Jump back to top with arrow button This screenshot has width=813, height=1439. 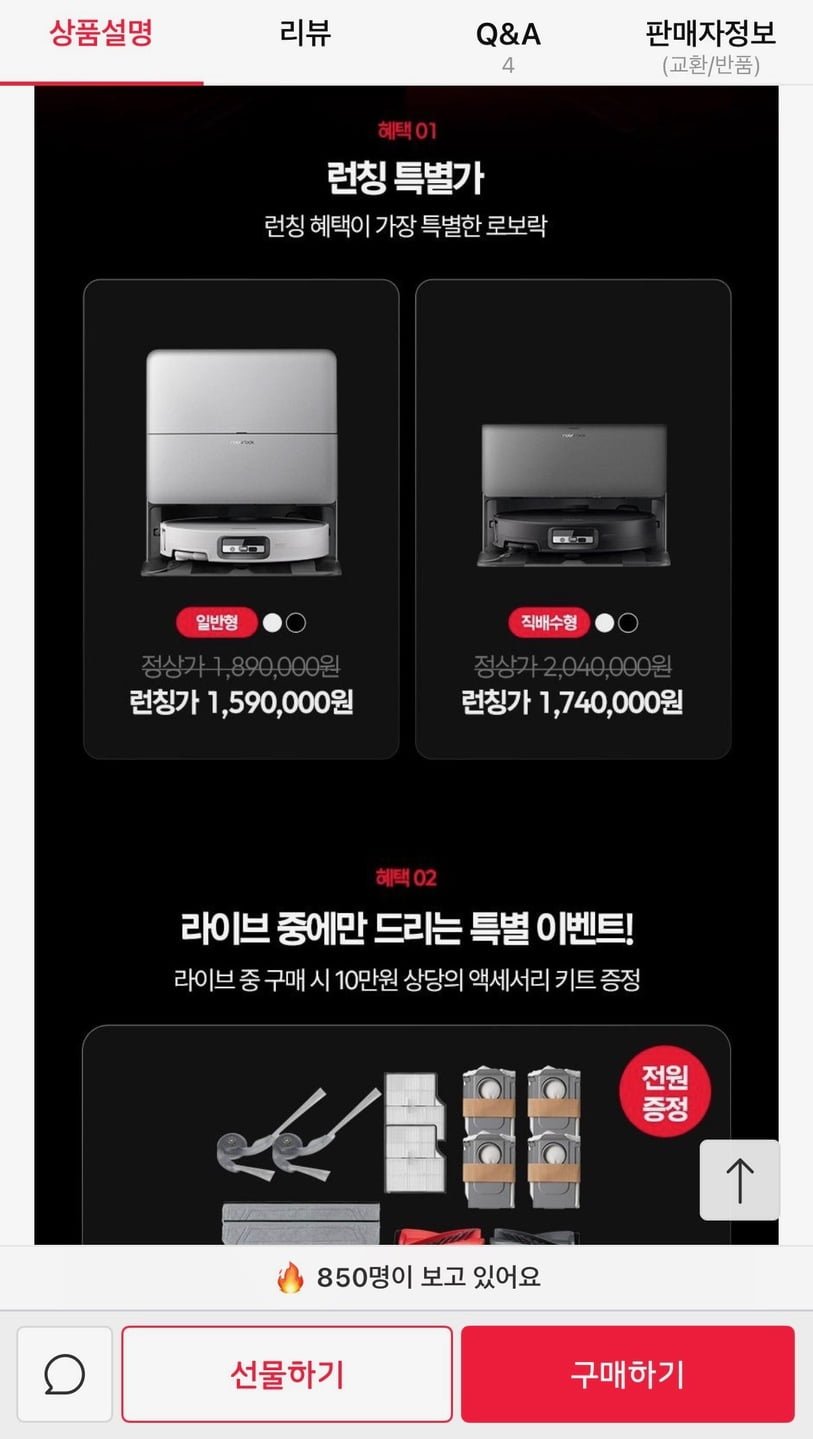coord(739,1180)
